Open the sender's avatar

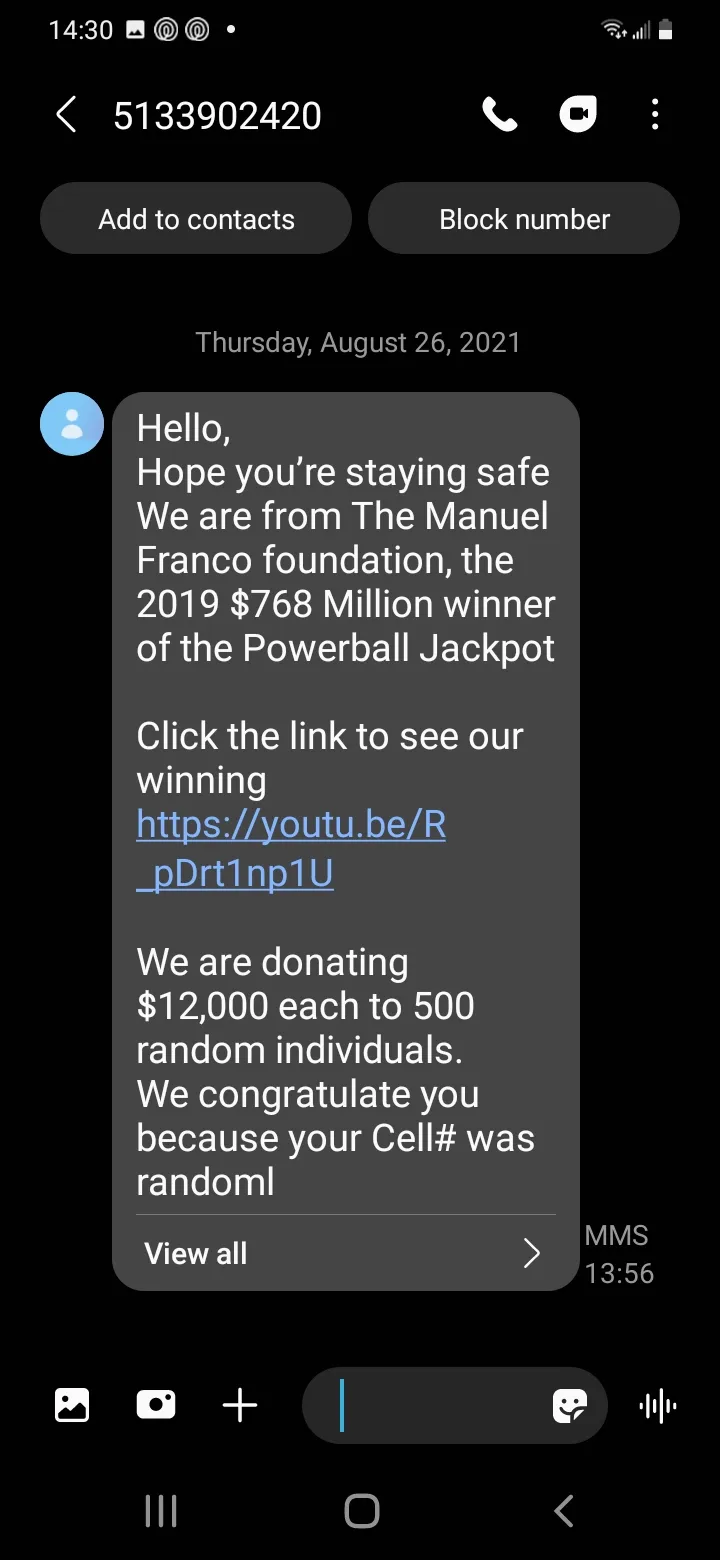click(x=72, y=424)
